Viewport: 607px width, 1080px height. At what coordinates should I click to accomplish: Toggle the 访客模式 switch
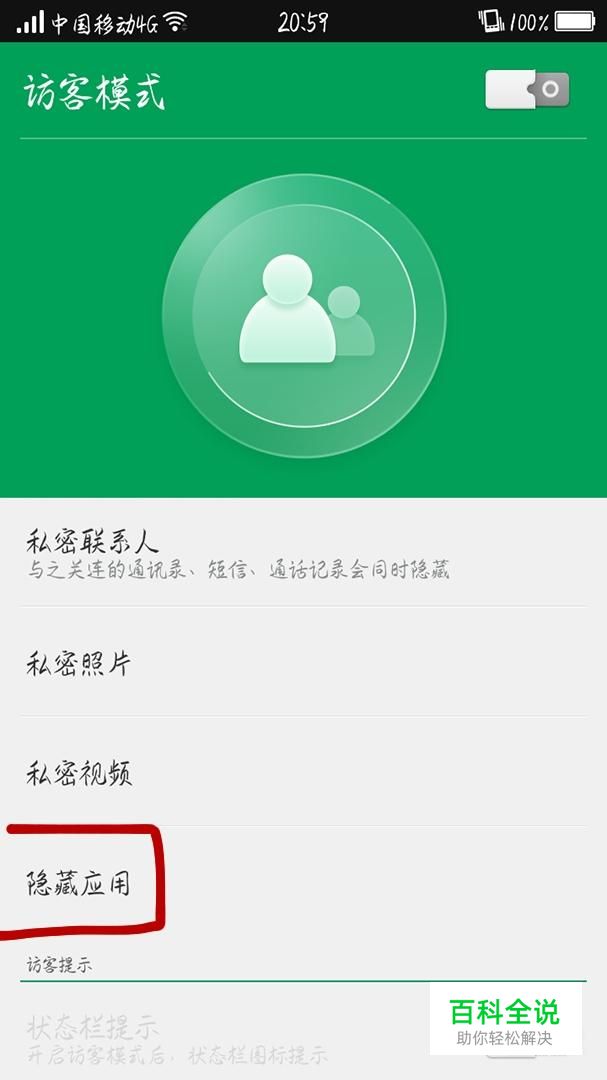click(x=527, y=90)
